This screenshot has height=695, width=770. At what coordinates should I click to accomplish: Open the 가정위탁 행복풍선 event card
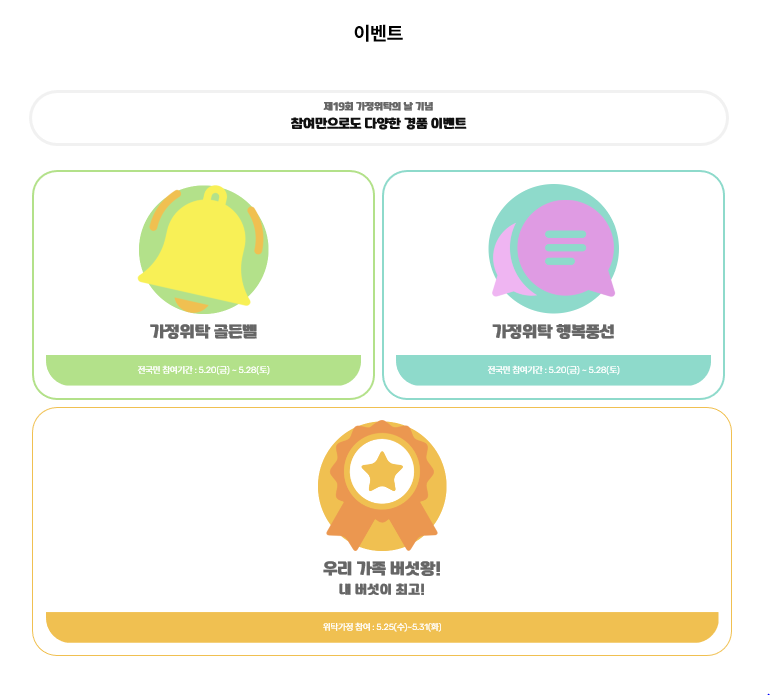(x=553, y=285)
